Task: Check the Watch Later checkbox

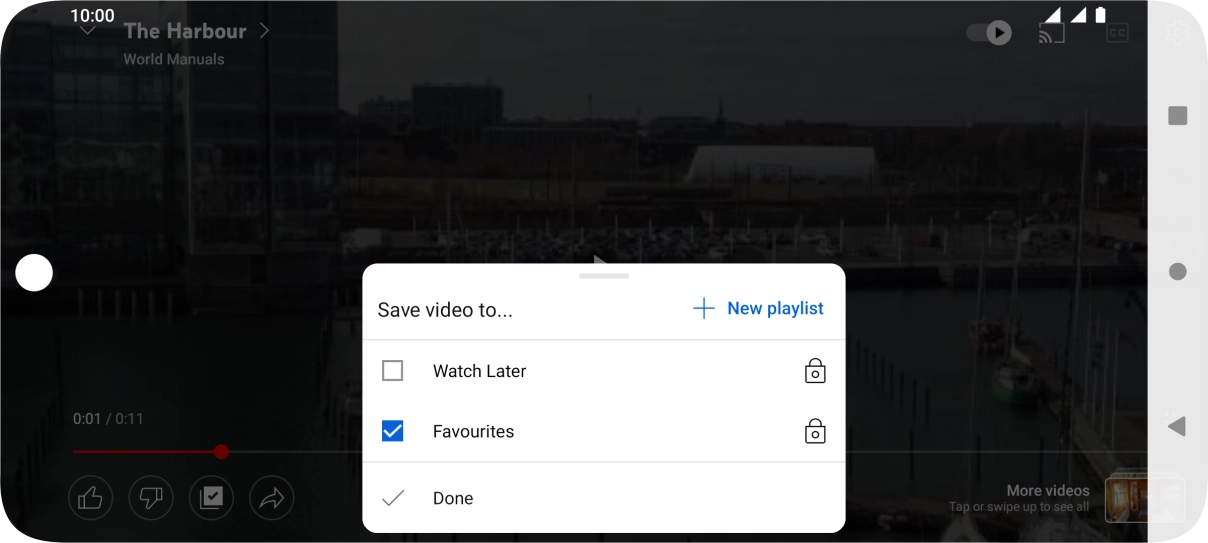Action: [x=393, y=371]
